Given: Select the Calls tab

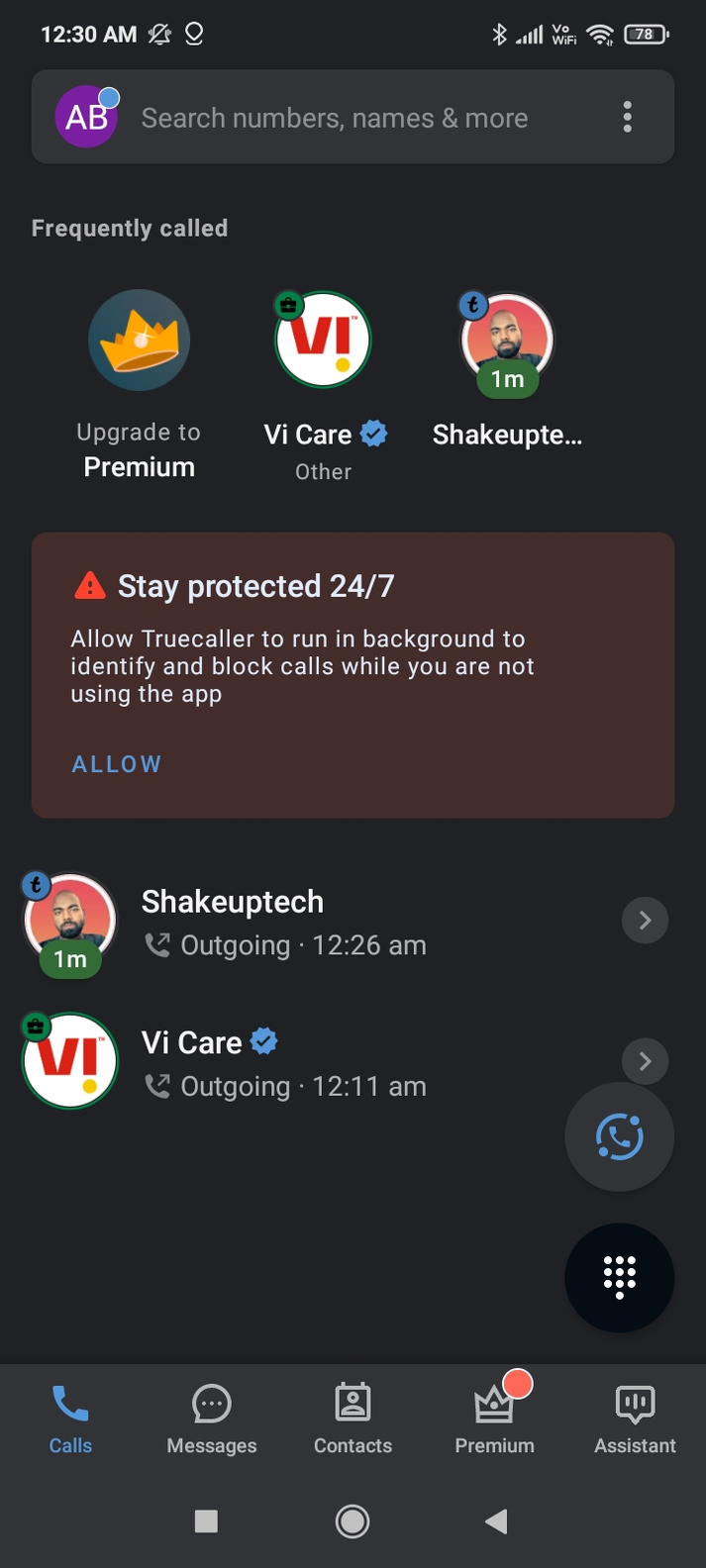Looking at the screenshot, I should (x=70, y=1420).
